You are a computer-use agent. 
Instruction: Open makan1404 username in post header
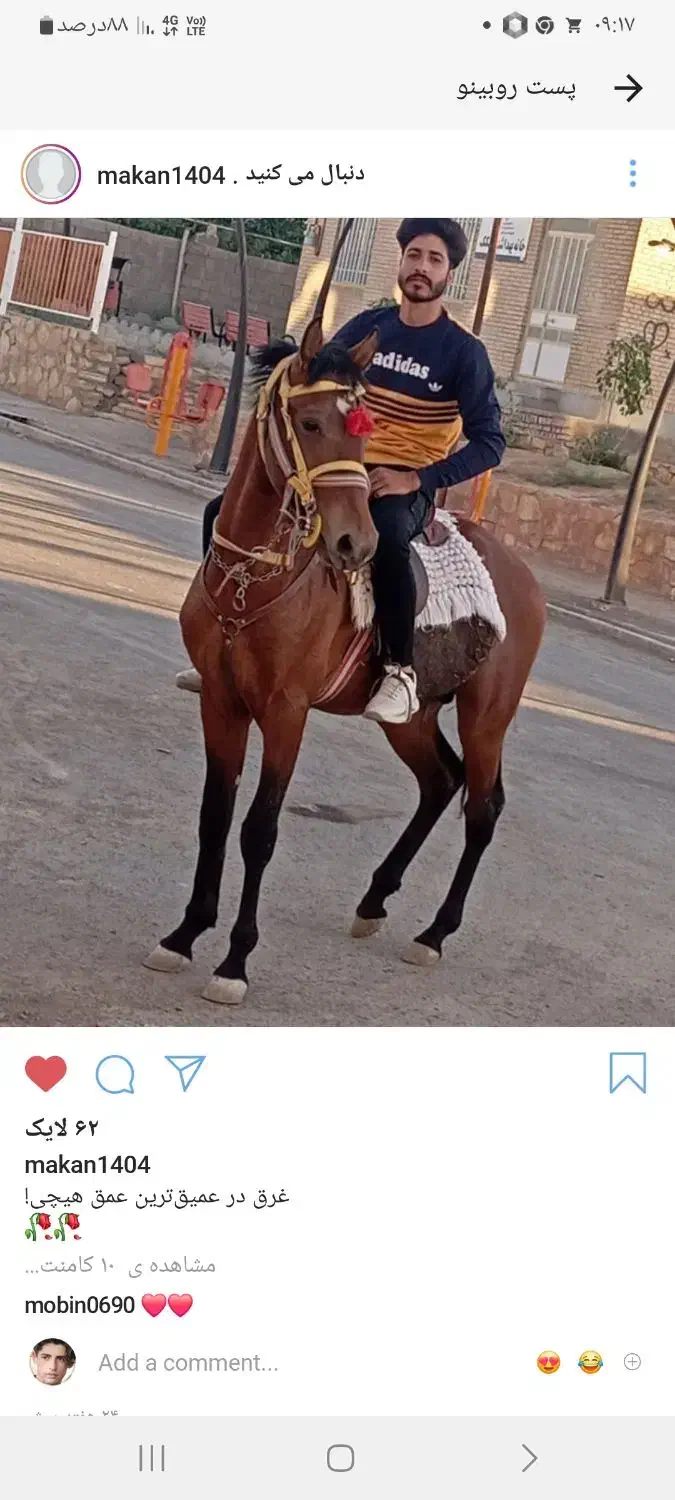click(161, 175)
